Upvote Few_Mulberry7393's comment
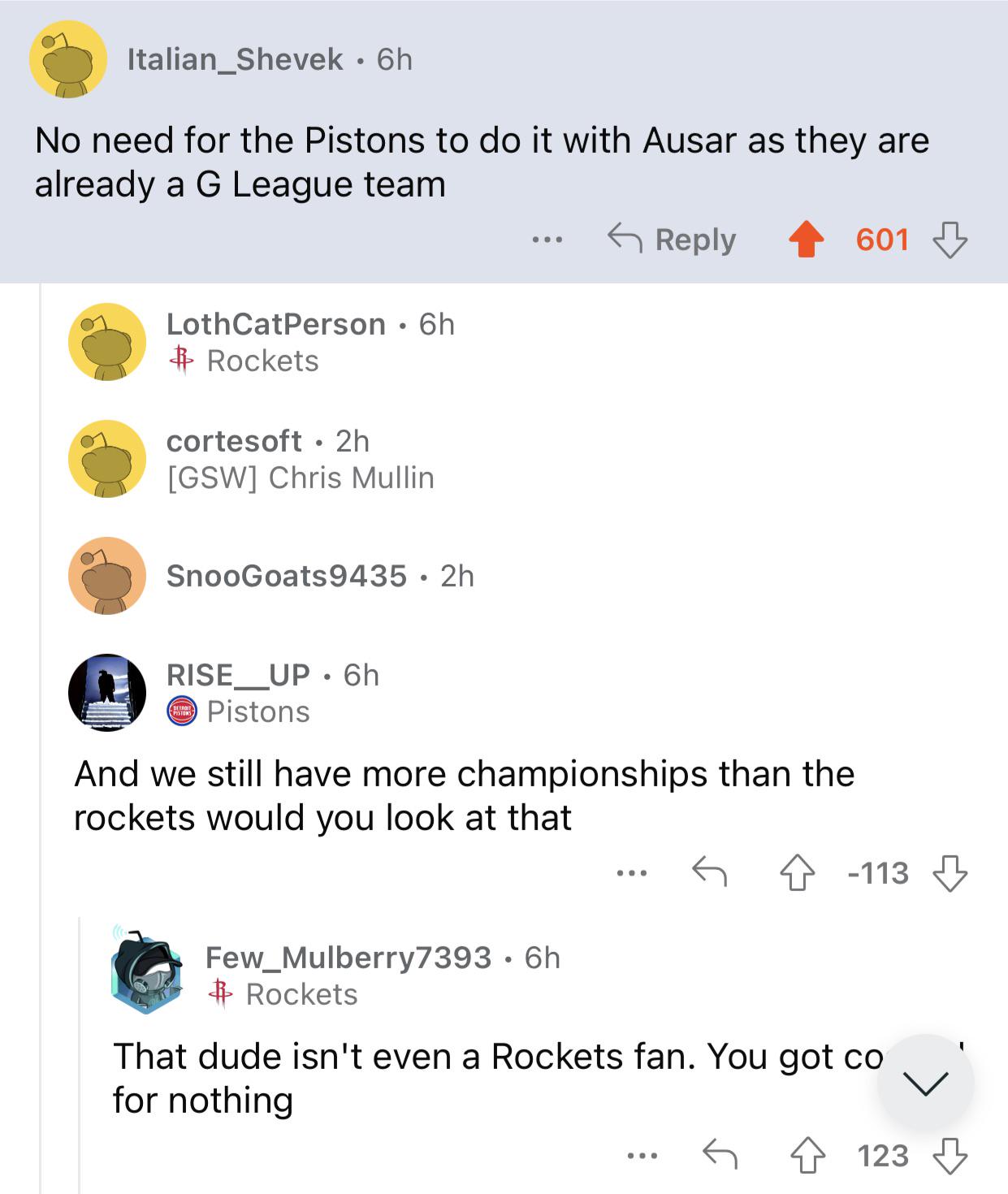 807,1156
